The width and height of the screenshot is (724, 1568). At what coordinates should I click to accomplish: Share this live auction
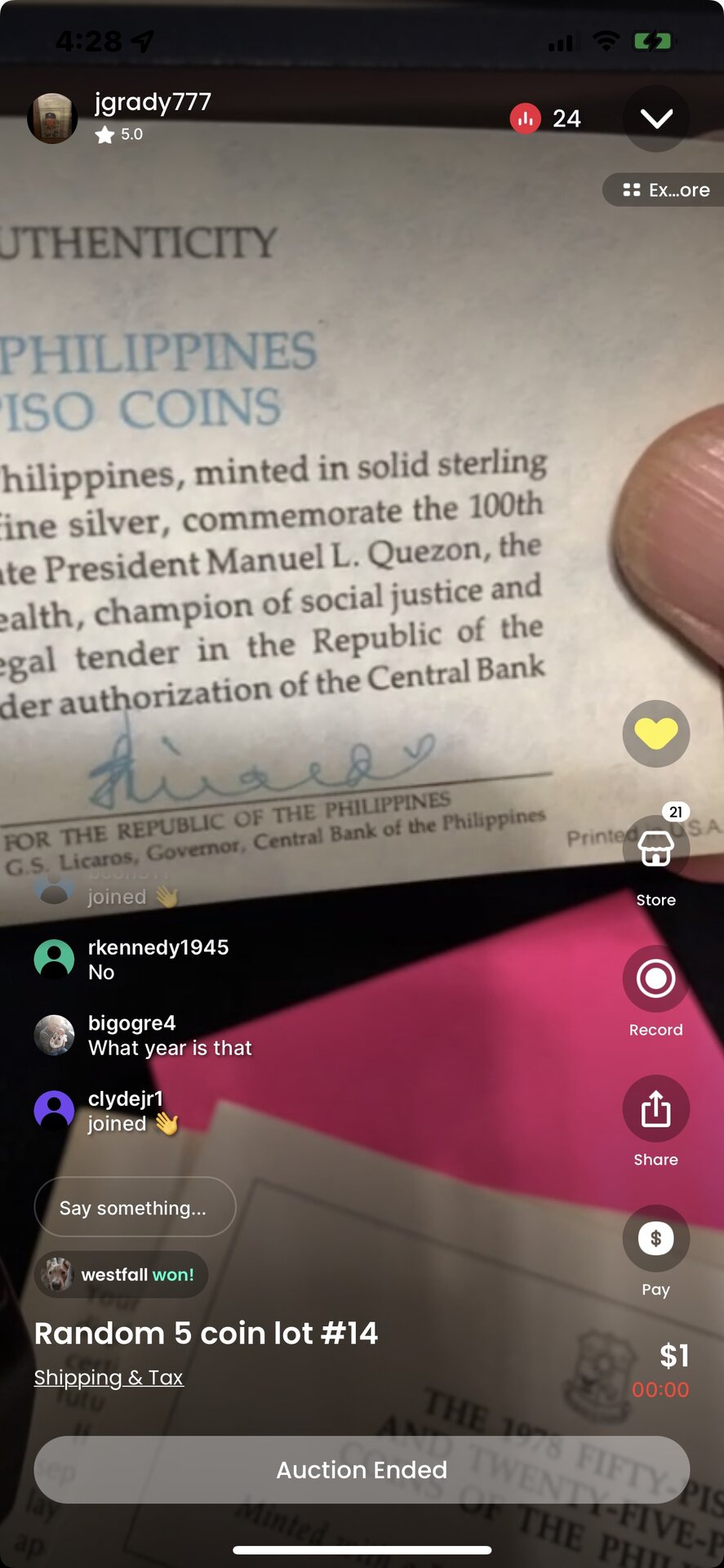pos(656,1109)
